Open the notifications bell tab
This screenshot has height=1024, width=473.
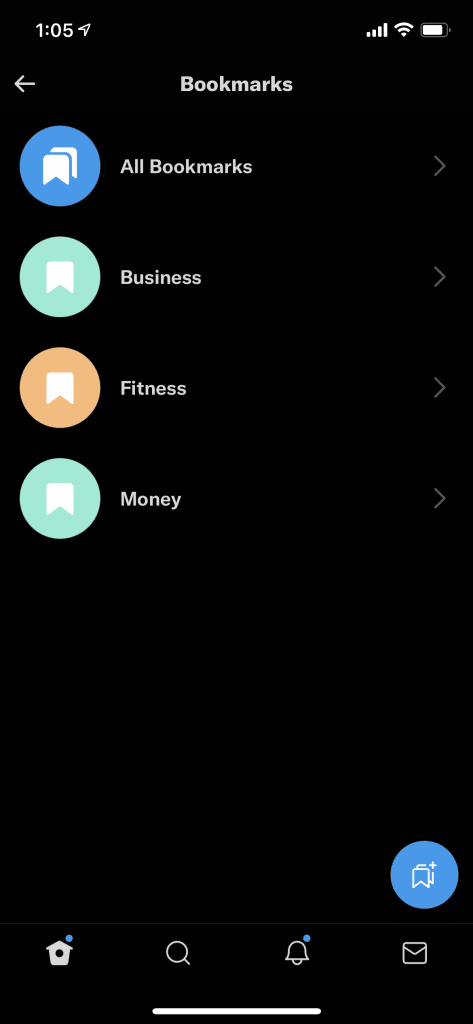click(x=297, y=952)
